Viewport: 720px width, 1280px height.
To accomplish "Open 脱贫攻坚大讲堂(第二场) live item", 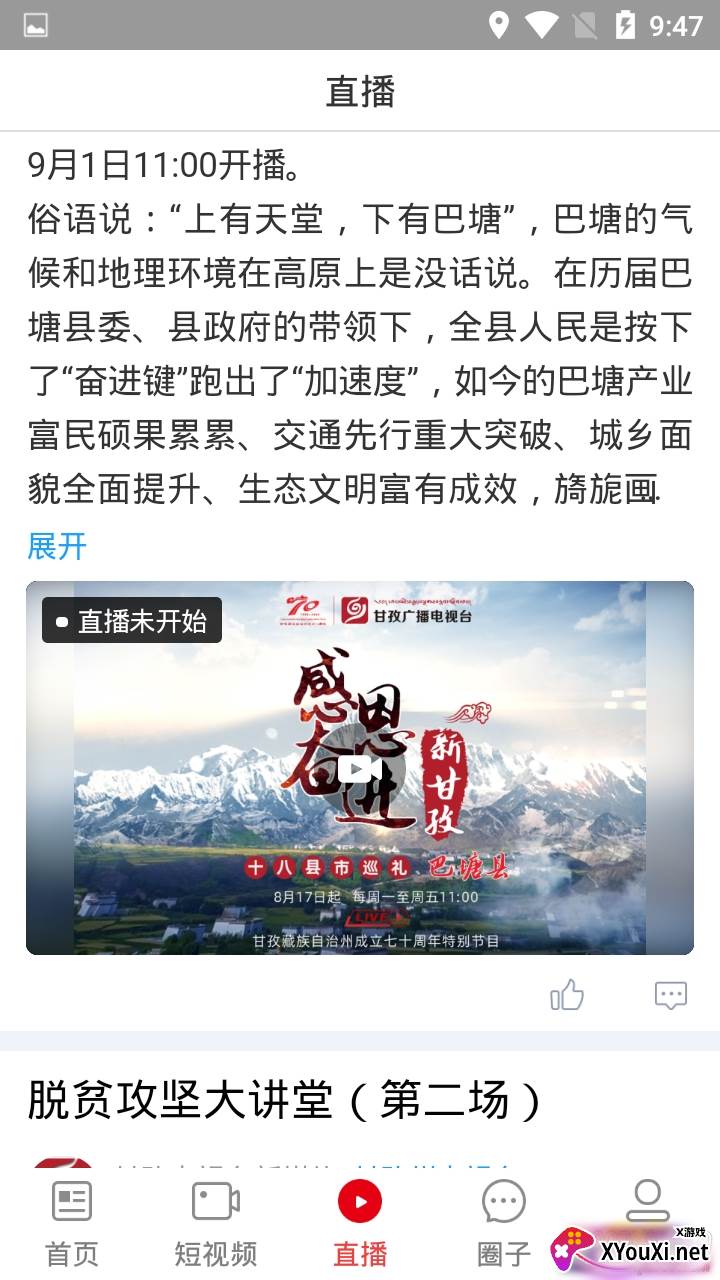I will point(285,1101).
